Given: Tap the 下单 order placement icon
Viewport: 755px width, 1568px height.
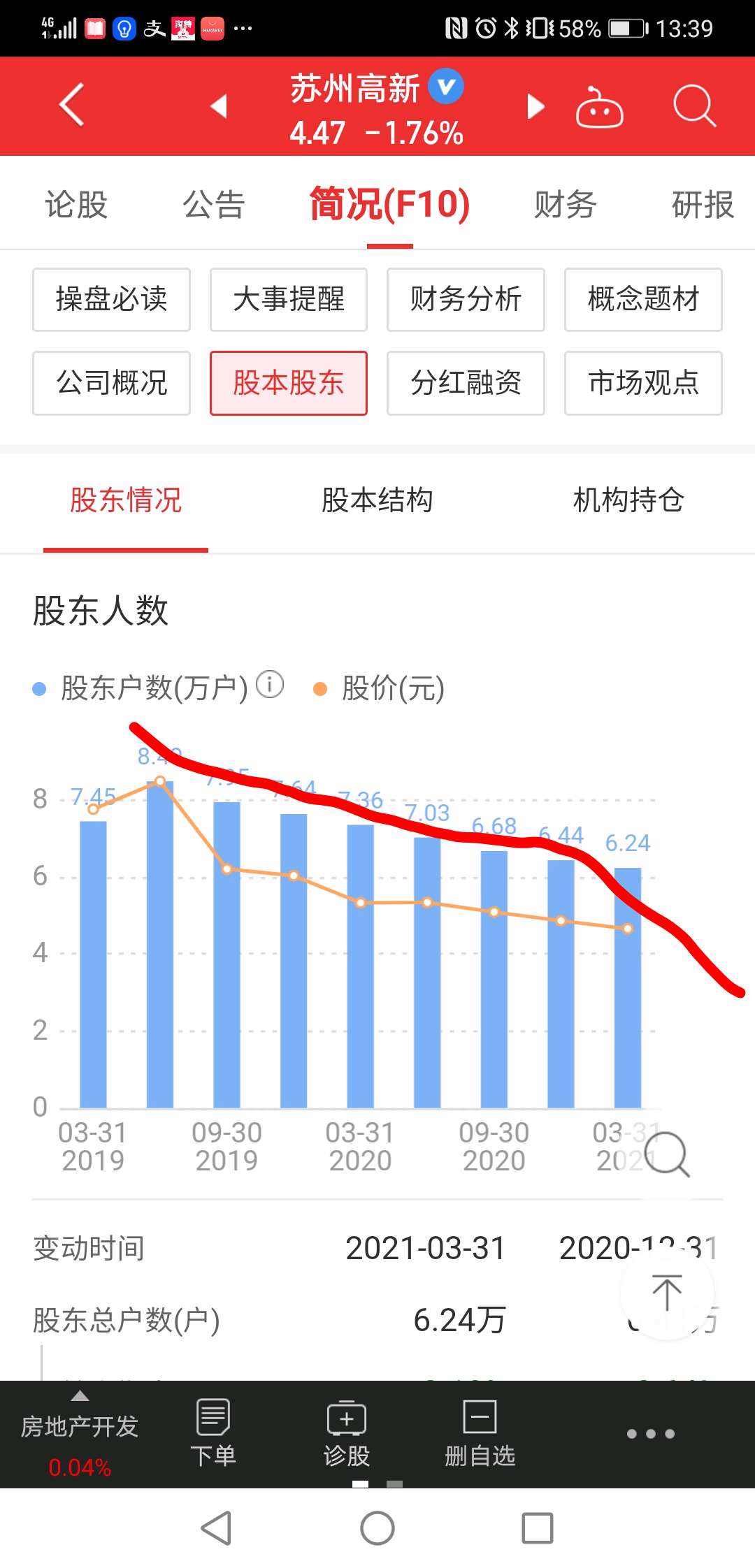Looking at the screenshot, I should [x=213, y=1428].
